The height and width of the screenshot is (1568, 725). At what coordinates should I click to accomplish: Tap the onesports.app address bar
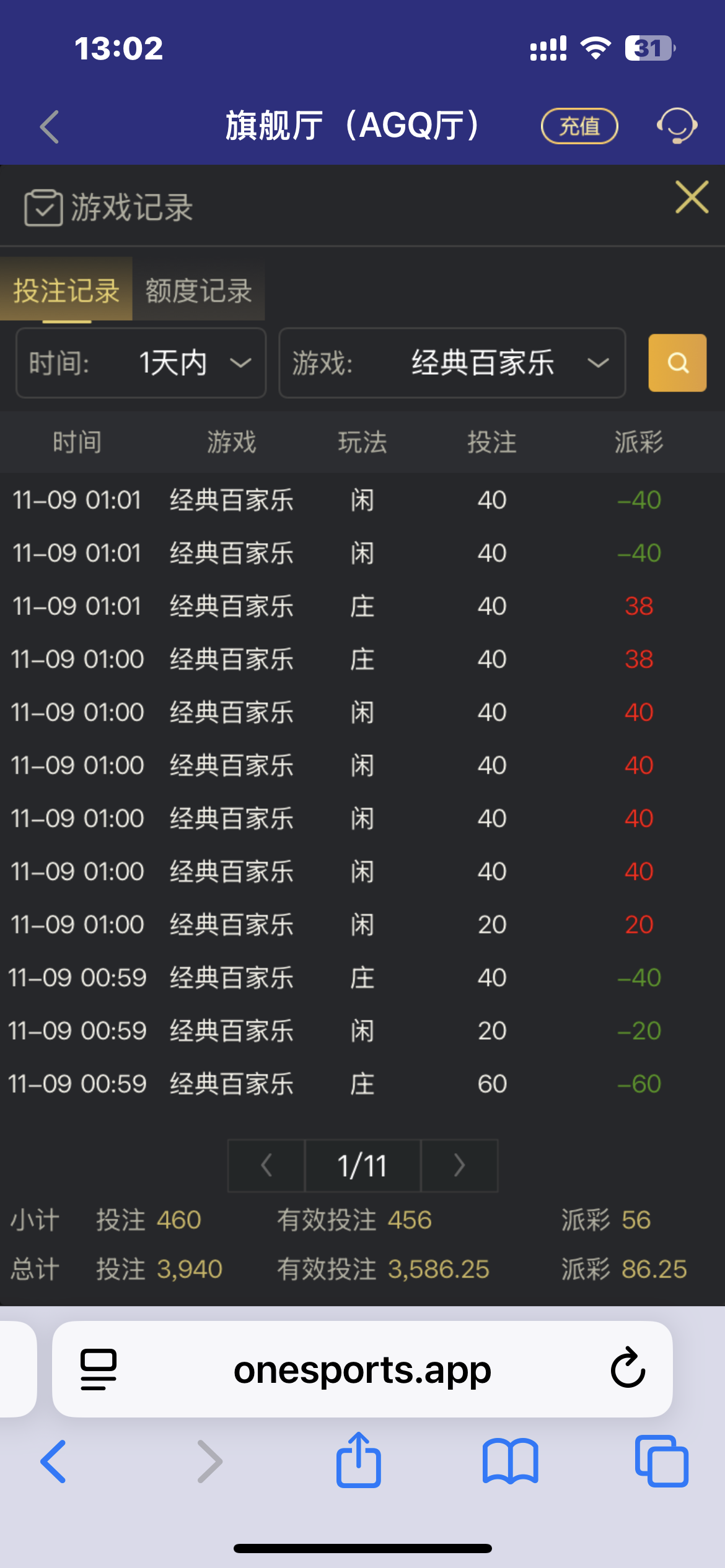[x=362, y=1369]
